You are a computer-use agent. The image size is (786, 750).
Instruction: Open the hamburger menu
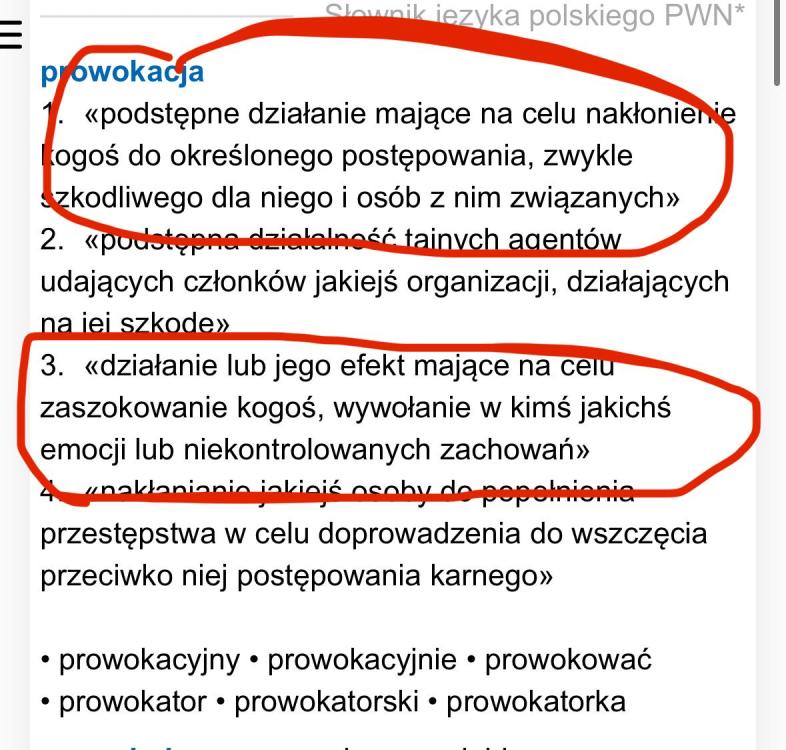coord(10,36)
